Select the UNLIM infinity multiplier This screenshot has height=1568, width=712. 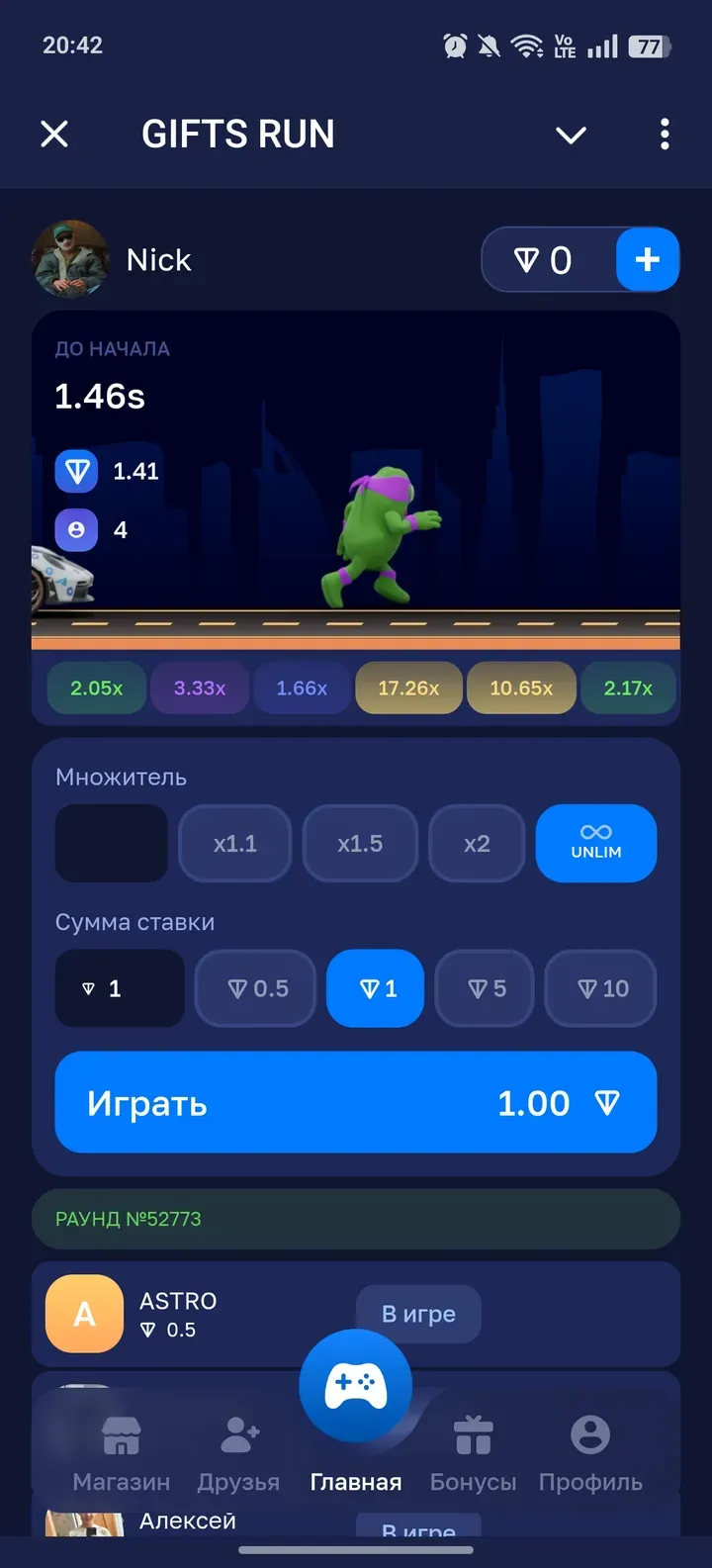click(x=595, y=843)
